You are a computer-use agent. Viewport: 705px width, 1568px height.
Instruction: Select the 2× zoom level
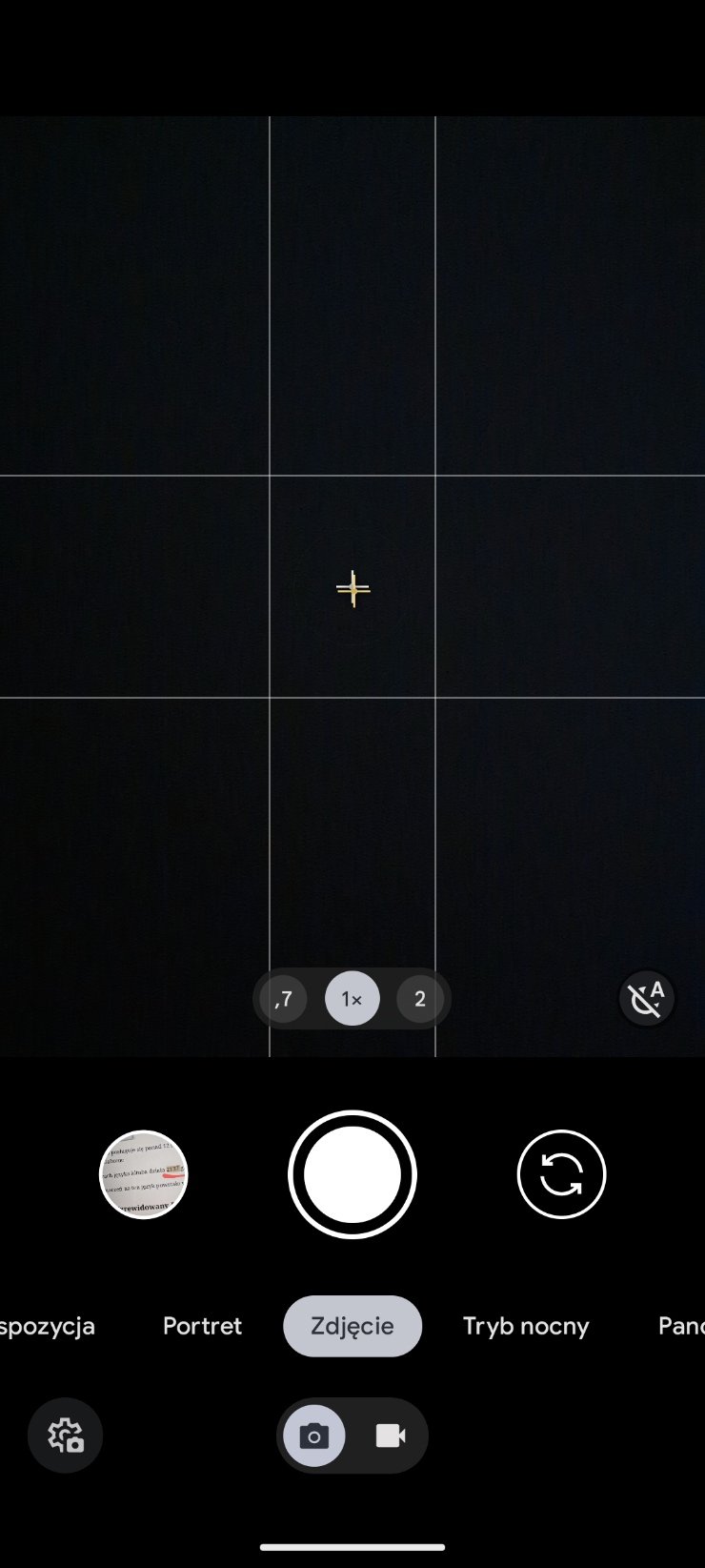420,999
